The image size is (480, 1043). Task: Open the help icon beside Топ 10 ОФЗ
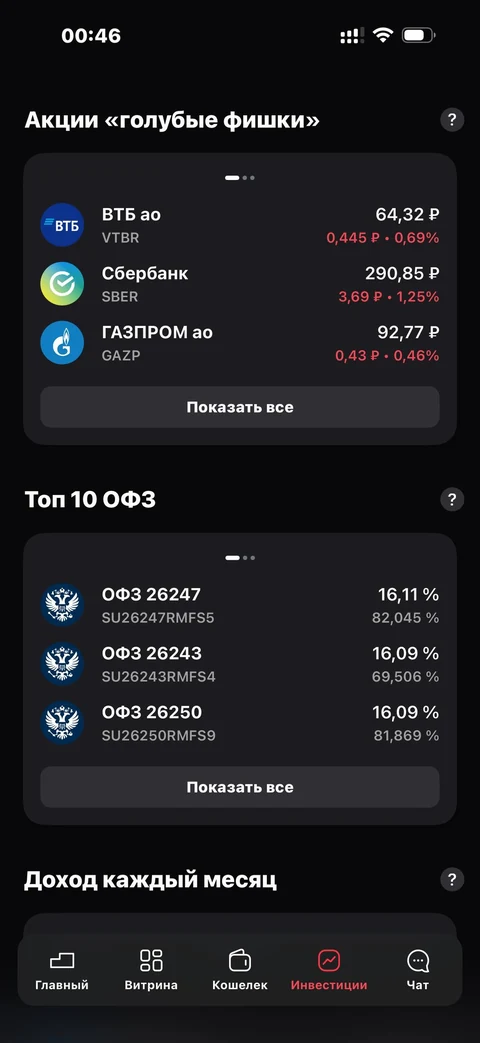[x=452, y=500]
